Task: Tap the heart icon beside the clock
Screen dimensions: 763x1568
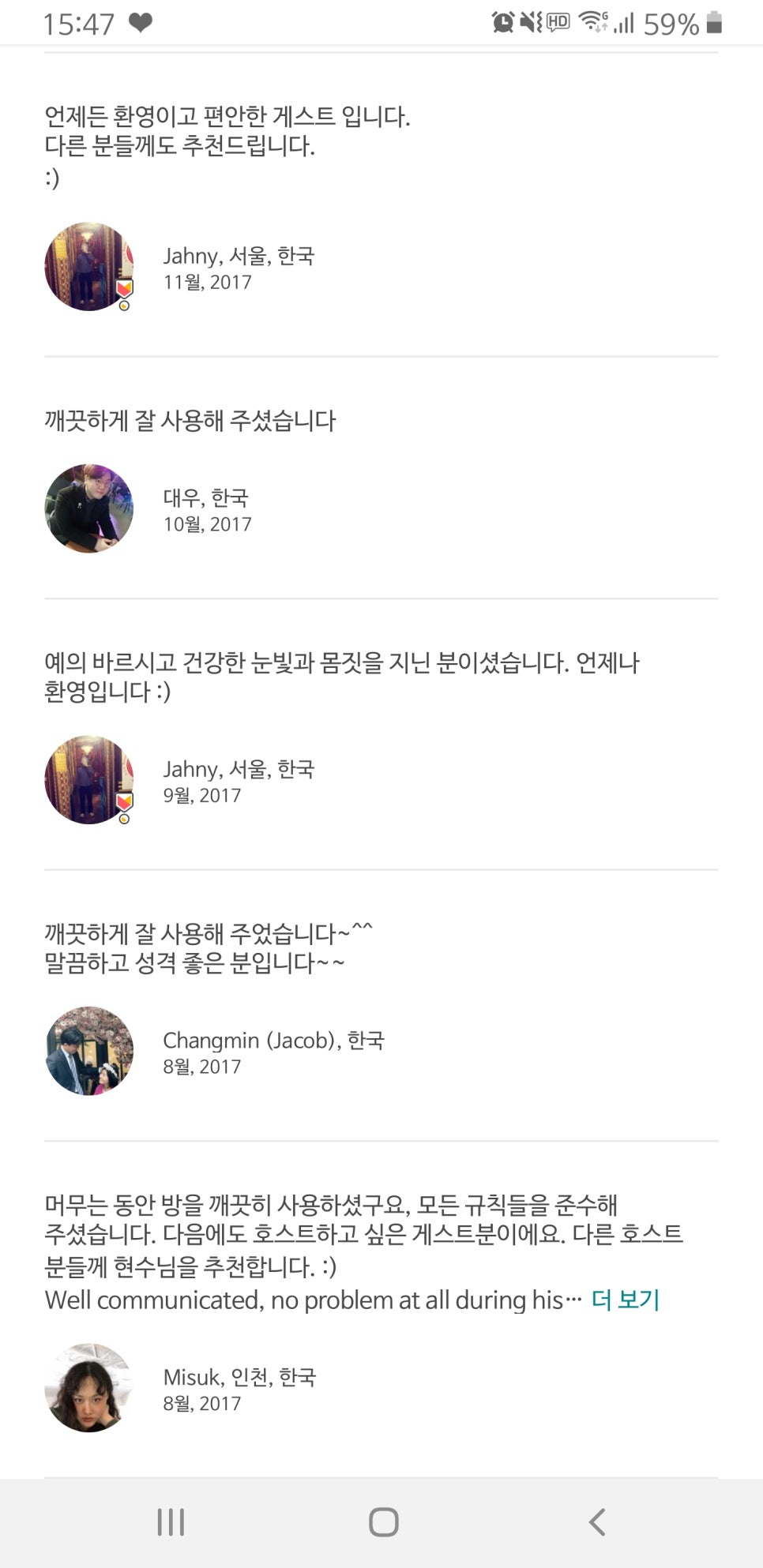Action: (140, 21)
